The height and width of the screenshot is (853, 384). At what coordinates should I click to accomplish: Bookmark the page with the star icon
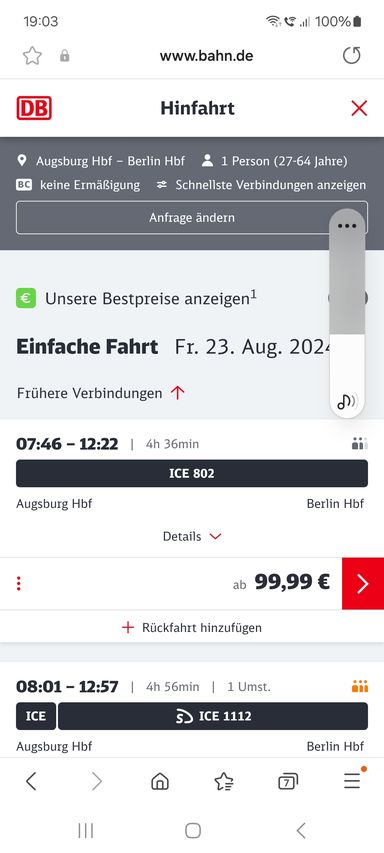pyautogui.click(x=32, y=55)
